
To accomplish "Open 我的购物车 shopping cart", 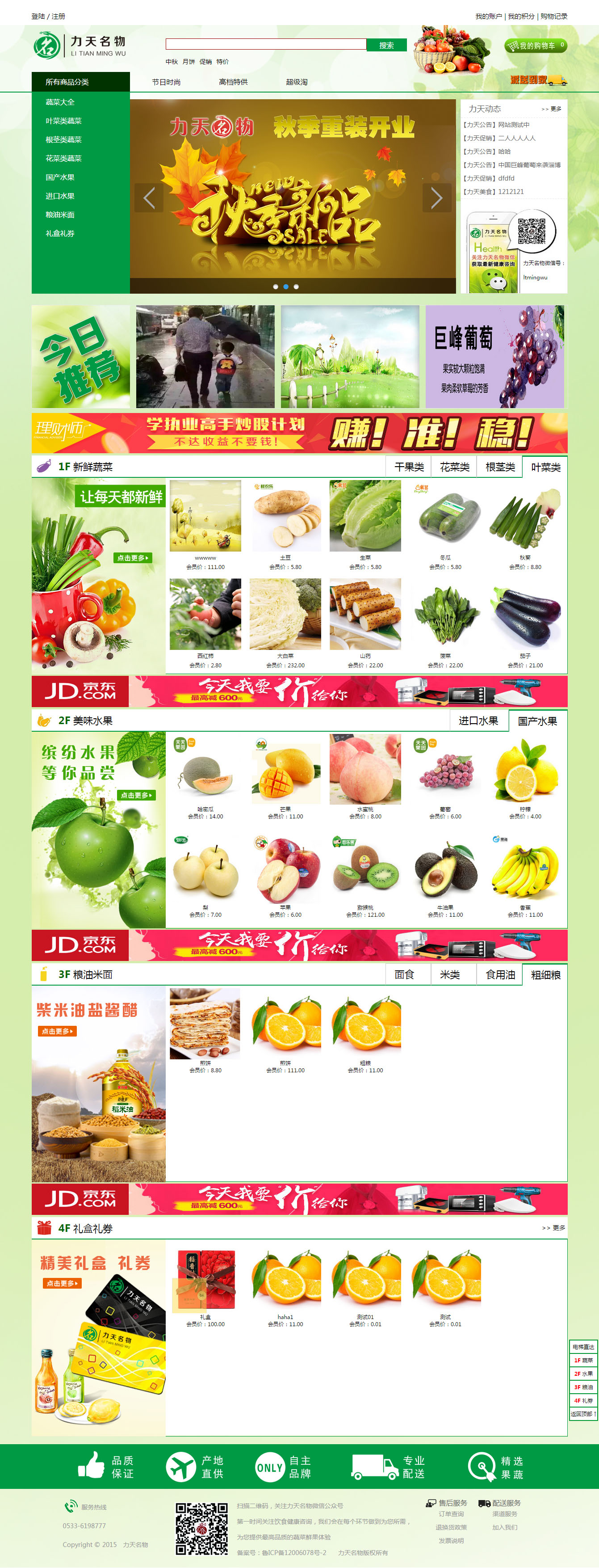I will 535,46.
